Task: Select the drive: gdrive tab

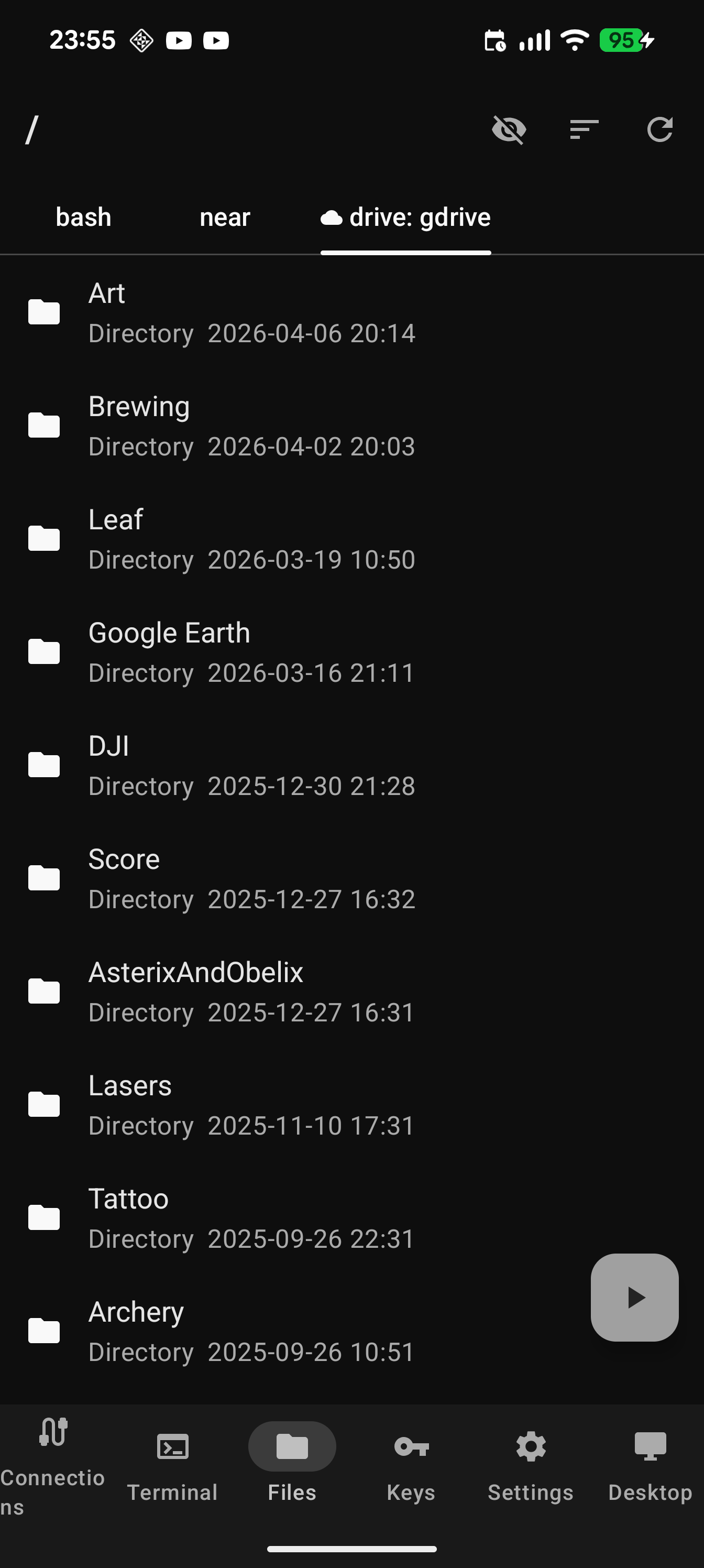Action: tap(406, 217)
